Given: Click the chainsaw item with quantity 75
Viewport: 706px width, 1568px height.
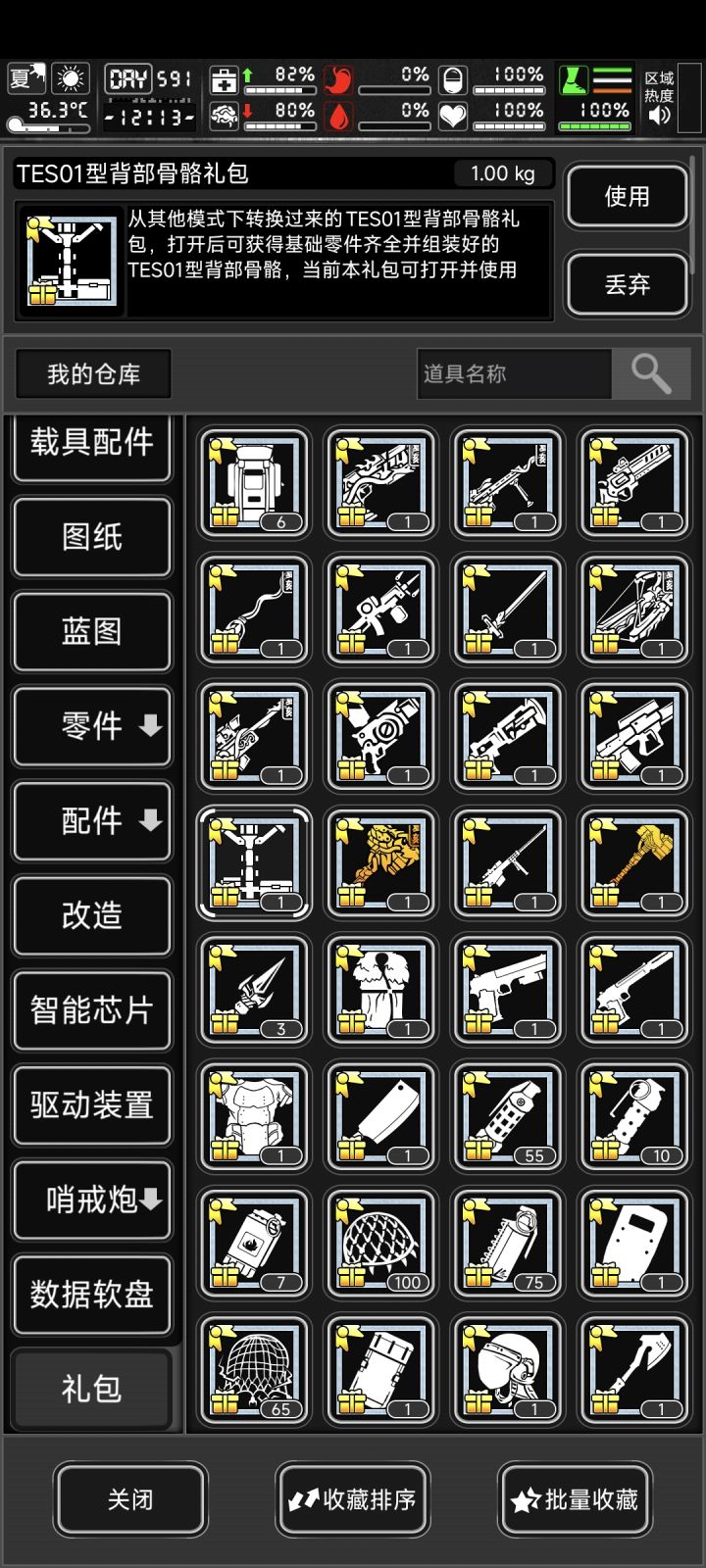Looking at the screenshot, I should (507, 1244).
